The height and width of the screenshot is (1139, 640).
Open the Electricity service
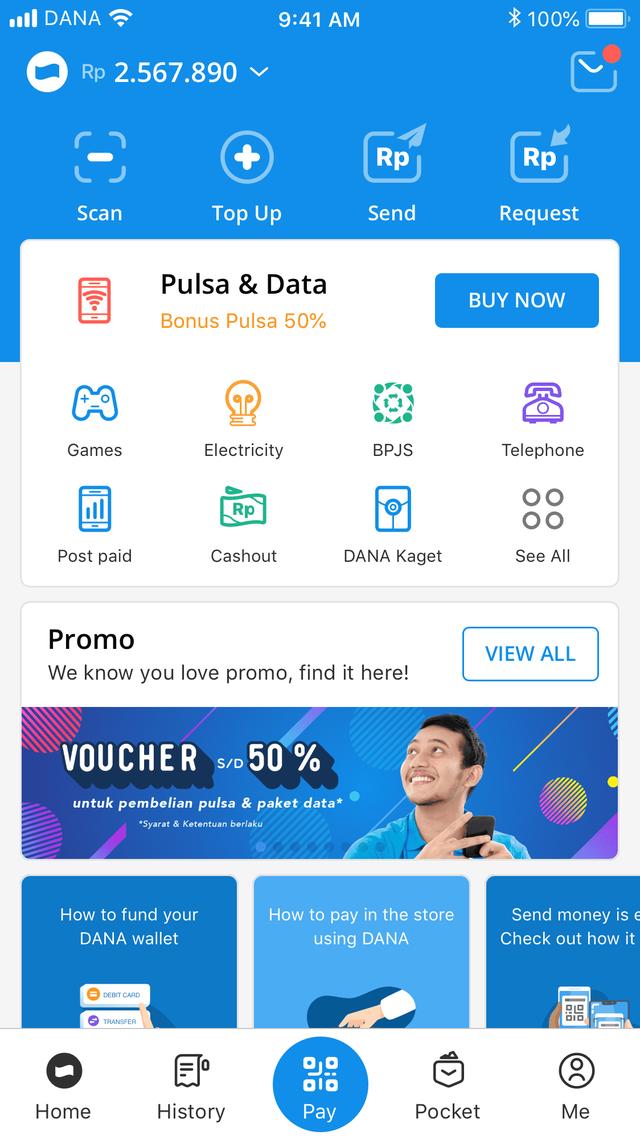click(243, 418)
